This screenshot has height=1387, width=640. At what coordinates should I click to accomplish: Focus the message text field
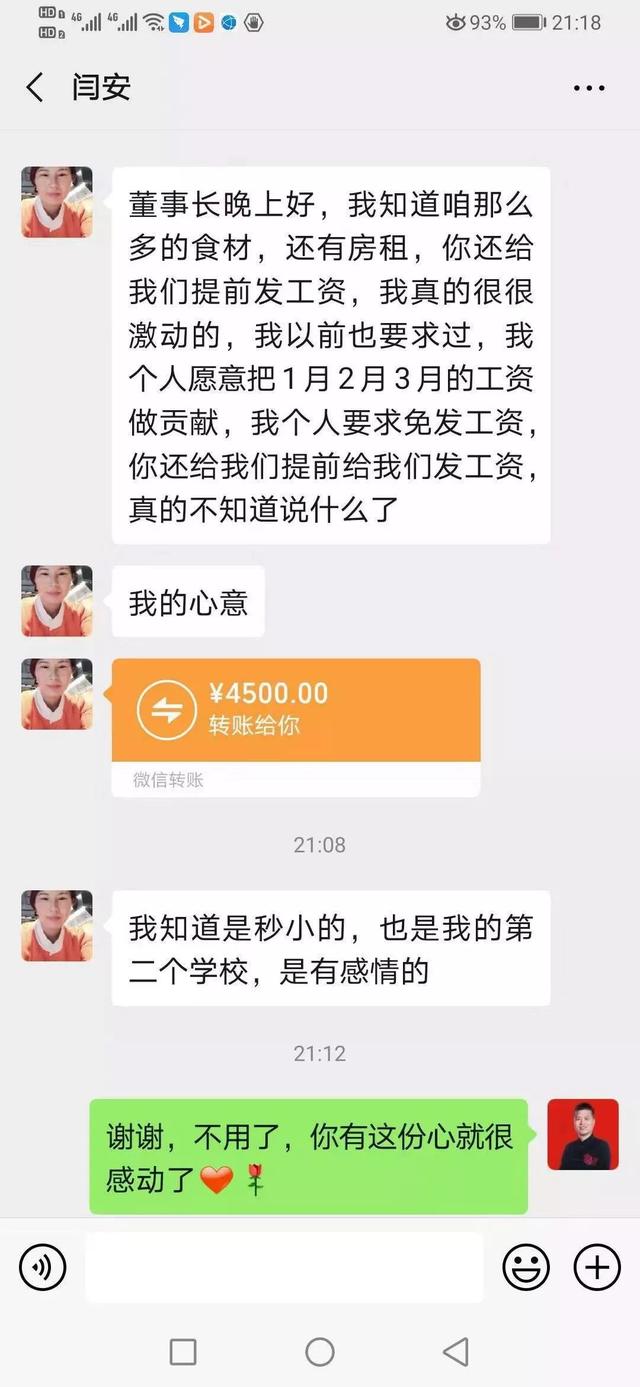[284, 1268]
